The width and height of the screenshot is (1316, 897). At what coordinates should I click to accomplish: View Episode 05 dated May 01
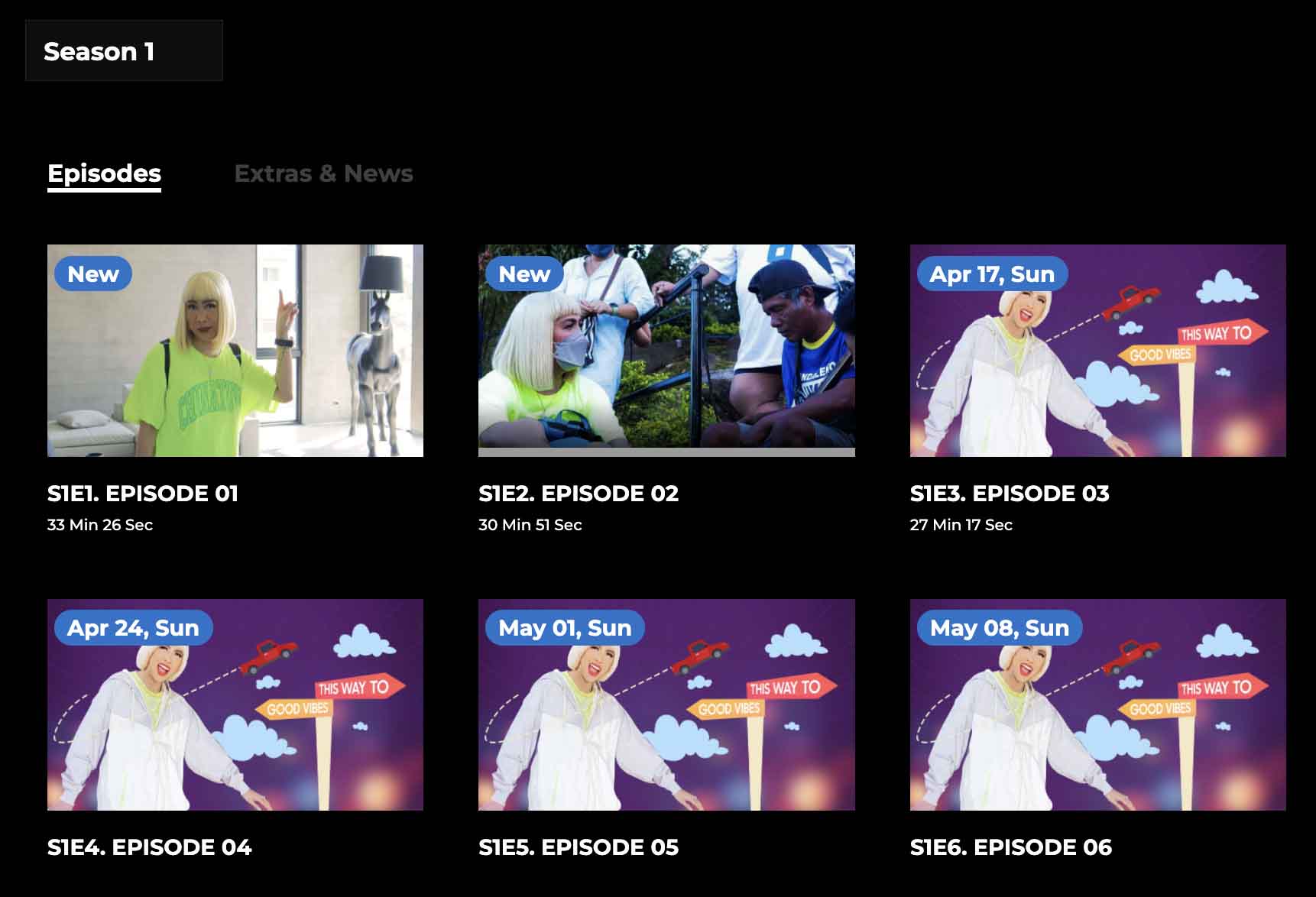coord(666,704)
